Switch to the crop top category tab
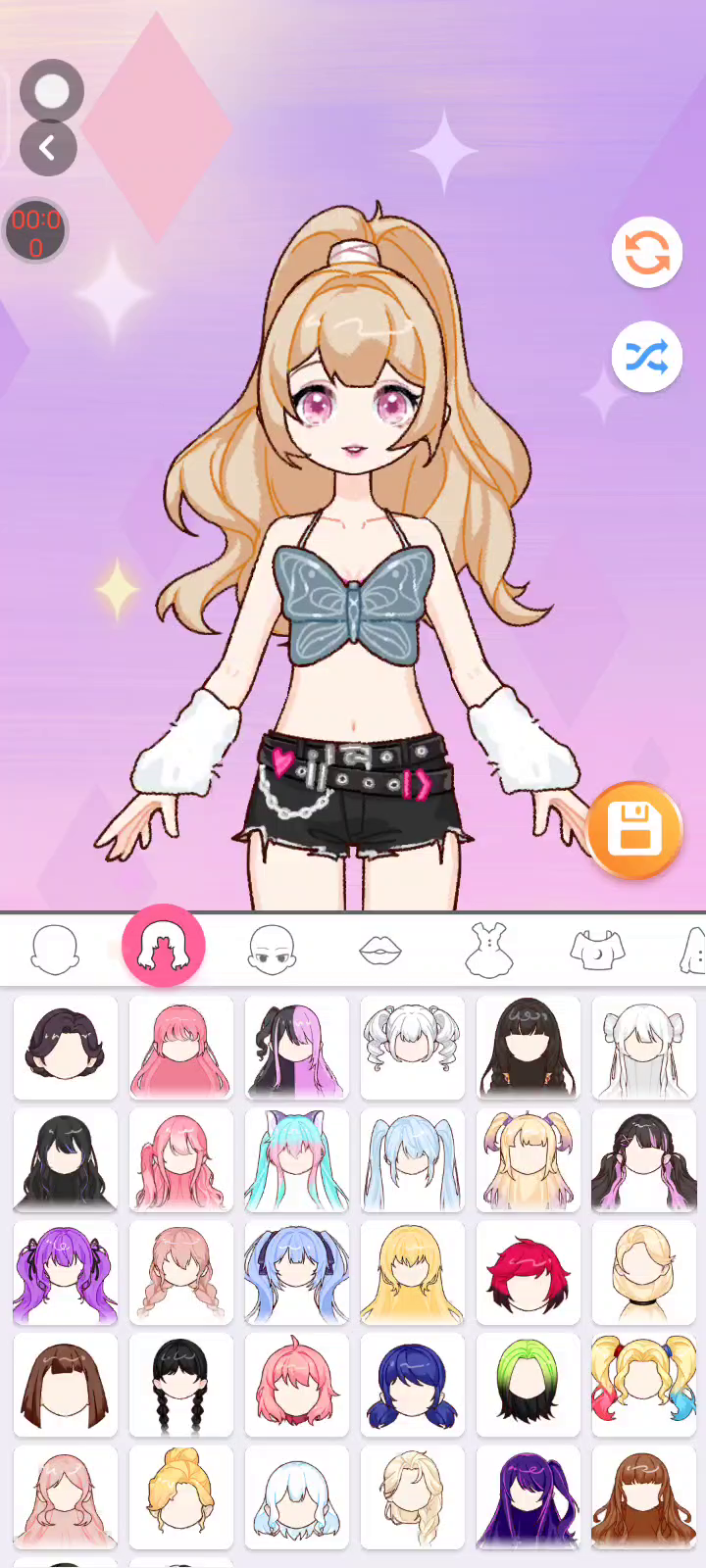Image resolution: width=706 pixels, height=1568 pixels. point(597,949)
